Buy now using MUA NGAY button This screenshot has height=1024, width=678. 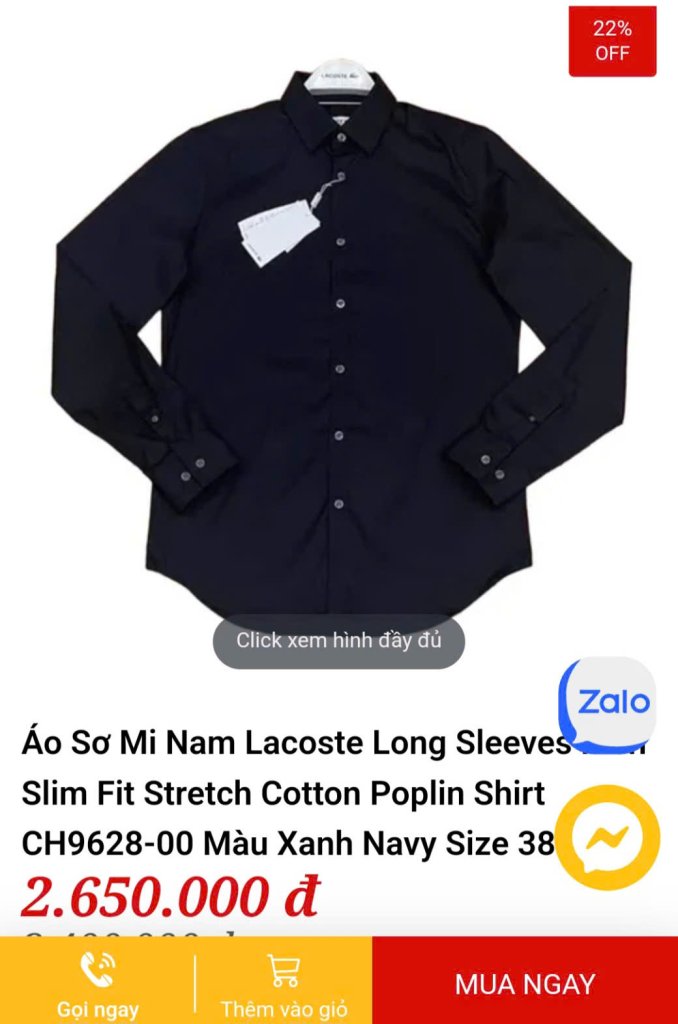[x=525, y=983]
